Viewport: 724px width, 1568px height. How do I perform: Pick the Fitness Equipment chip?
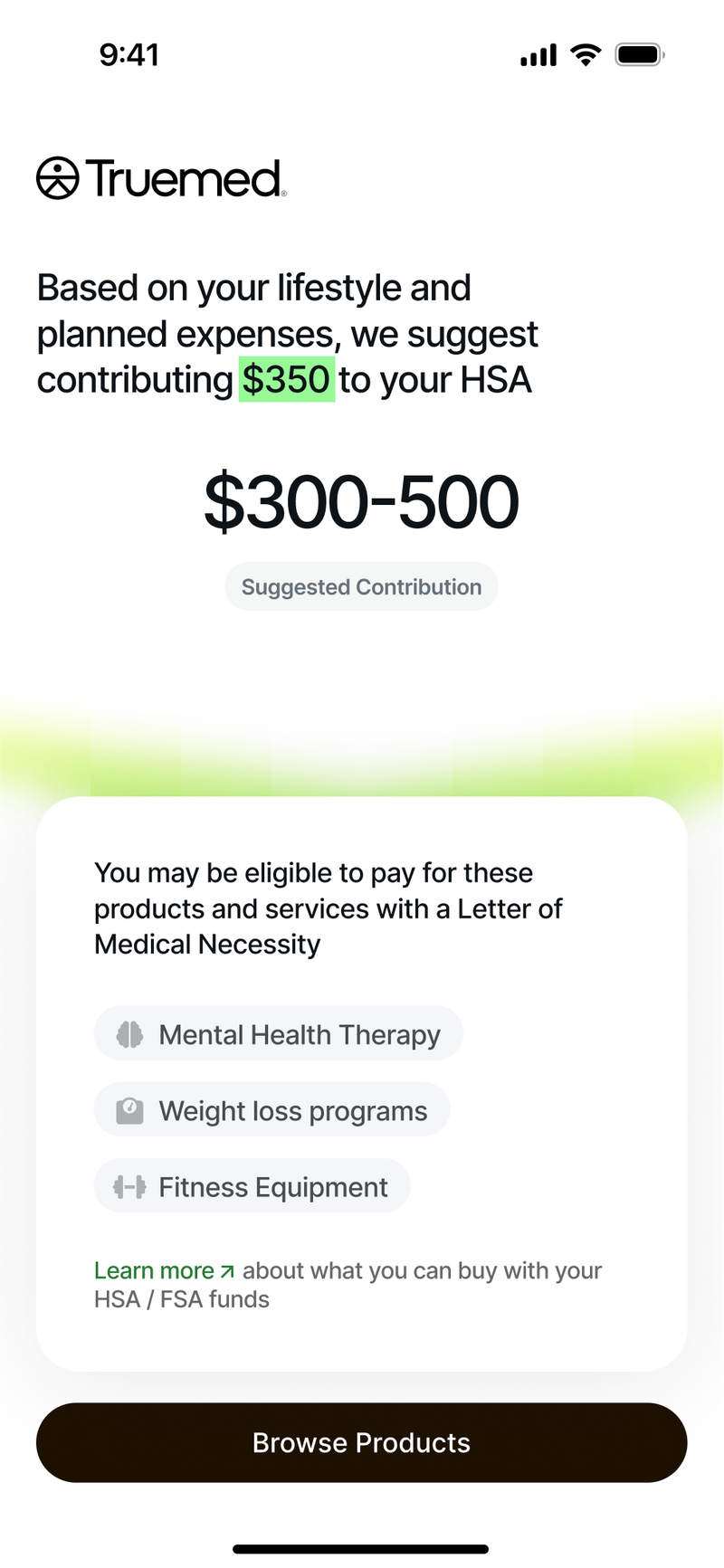point(252,1186)
